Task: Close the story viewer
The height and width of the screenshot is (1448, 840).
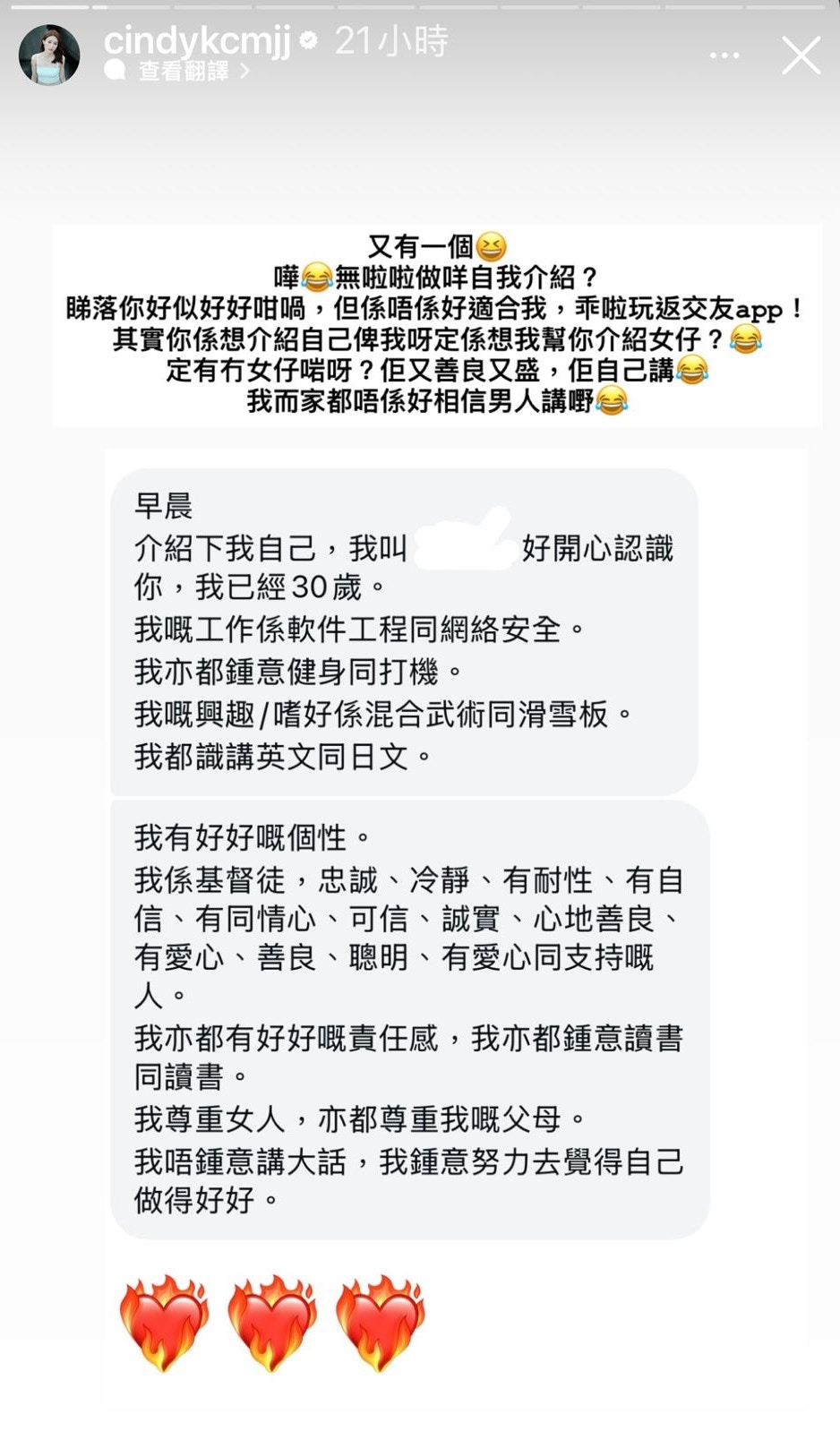Action: point(800,56)
